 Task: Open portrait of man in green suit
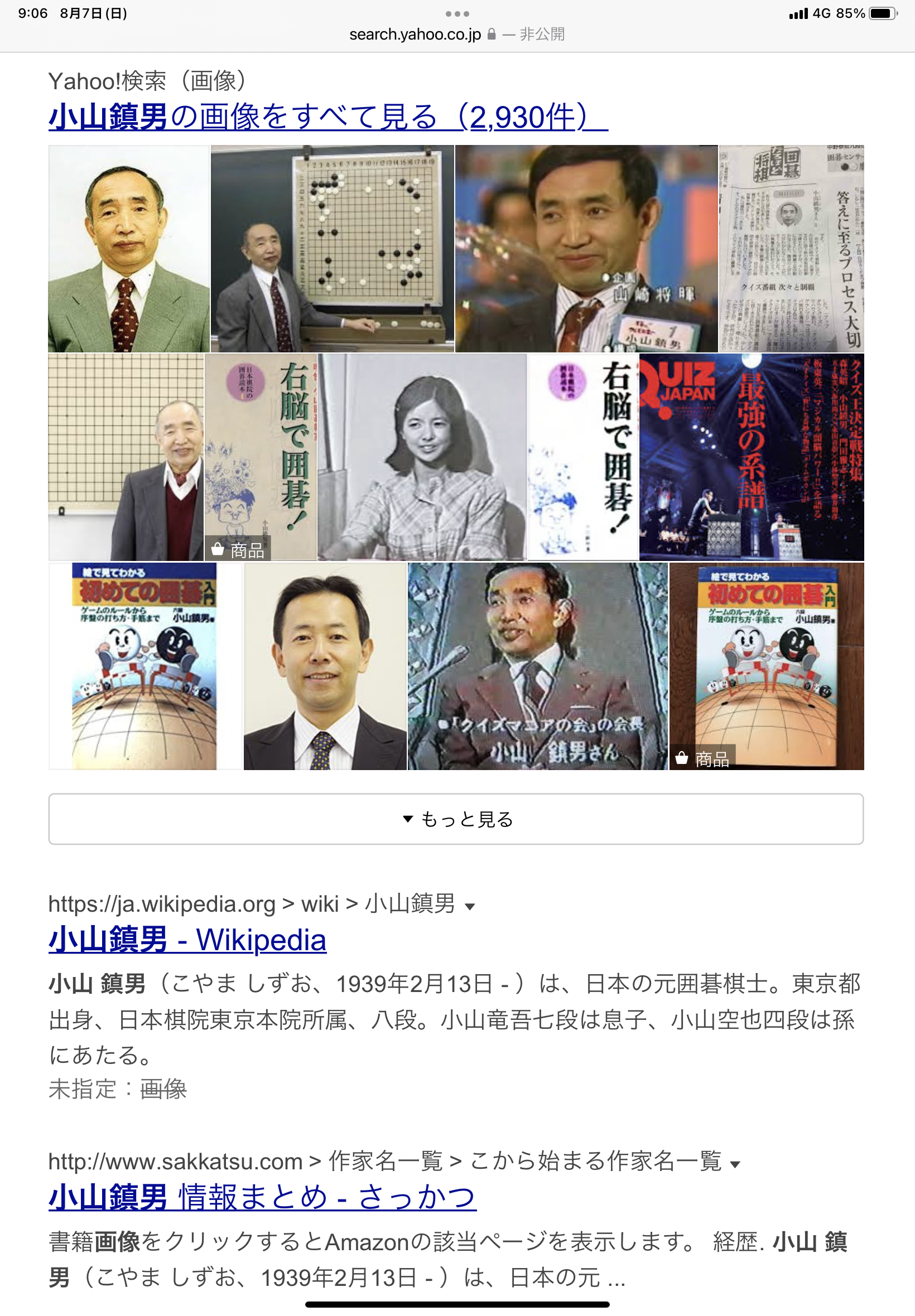click(x=128, y=249)
